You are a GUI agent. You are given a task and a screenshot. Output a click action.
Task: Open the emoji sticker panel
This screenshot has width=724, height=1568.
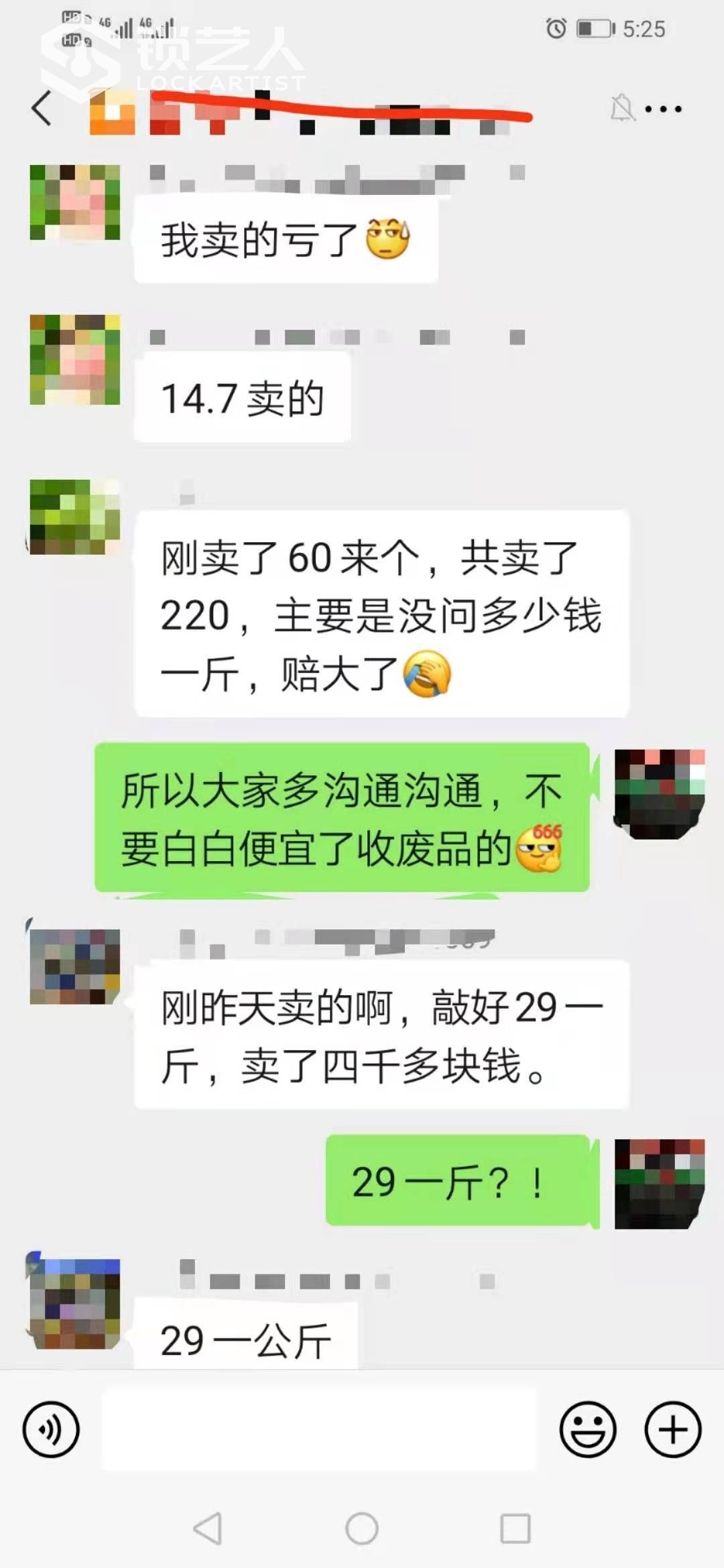tap(587, 1430)
